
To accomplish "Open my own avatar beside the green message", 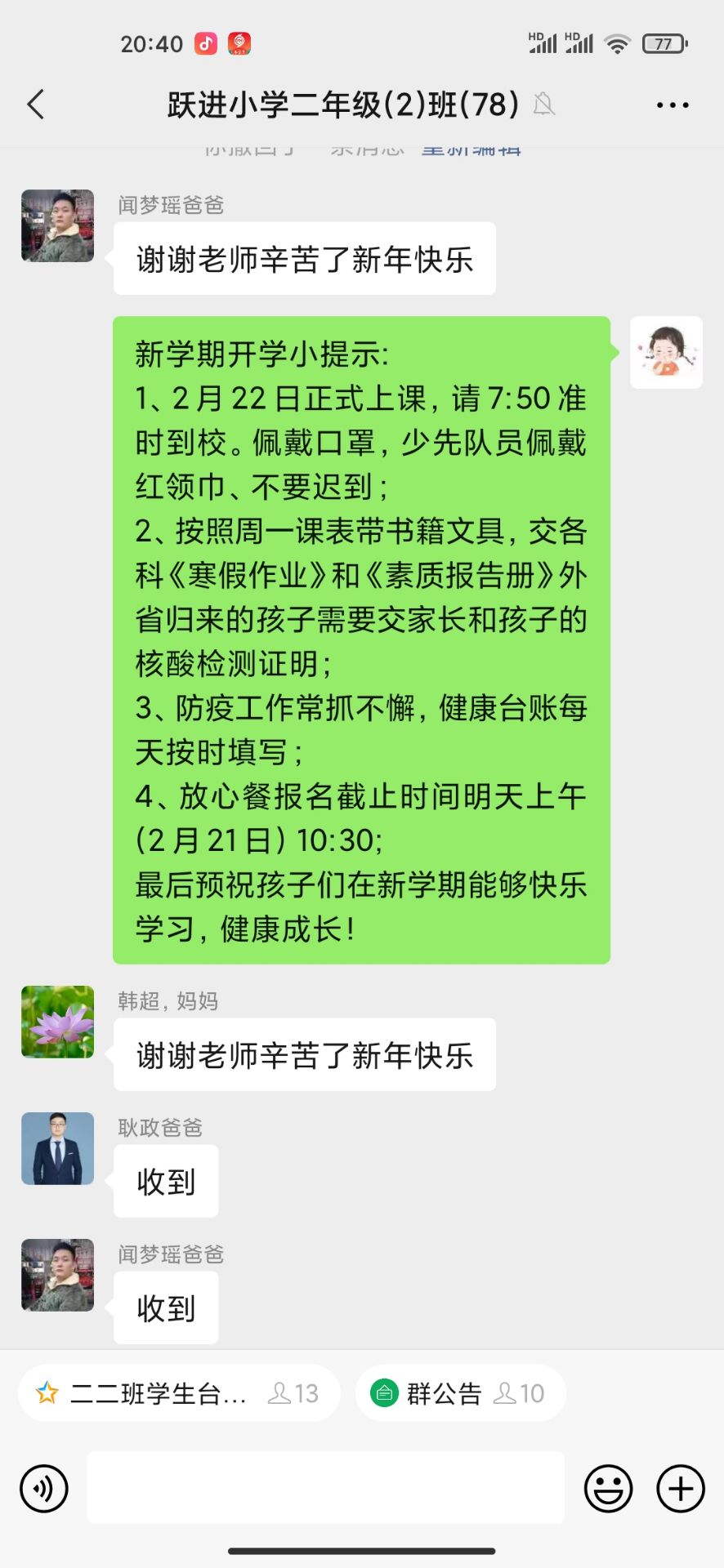I will tap(666, 352).
